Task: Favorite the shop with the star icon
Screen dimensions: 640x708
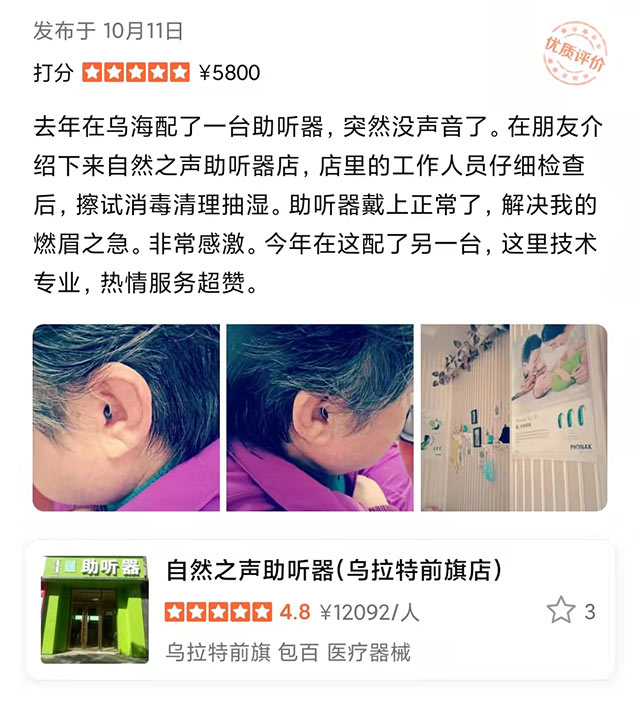Action: [x=561, y=610]
